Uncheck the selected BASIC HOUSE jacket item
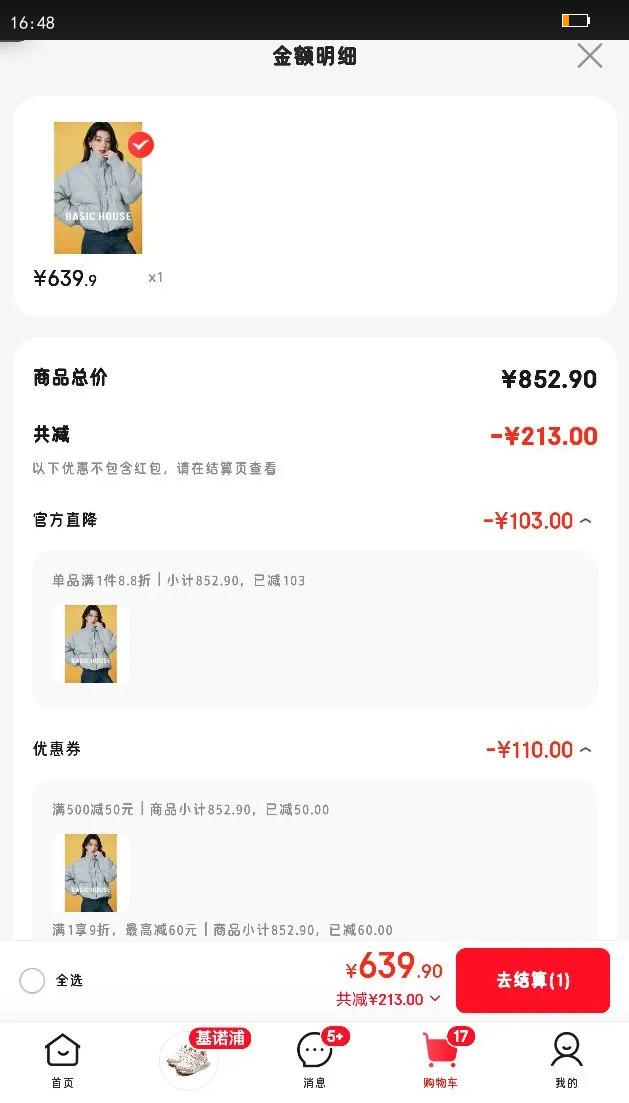 coord(141,145)
